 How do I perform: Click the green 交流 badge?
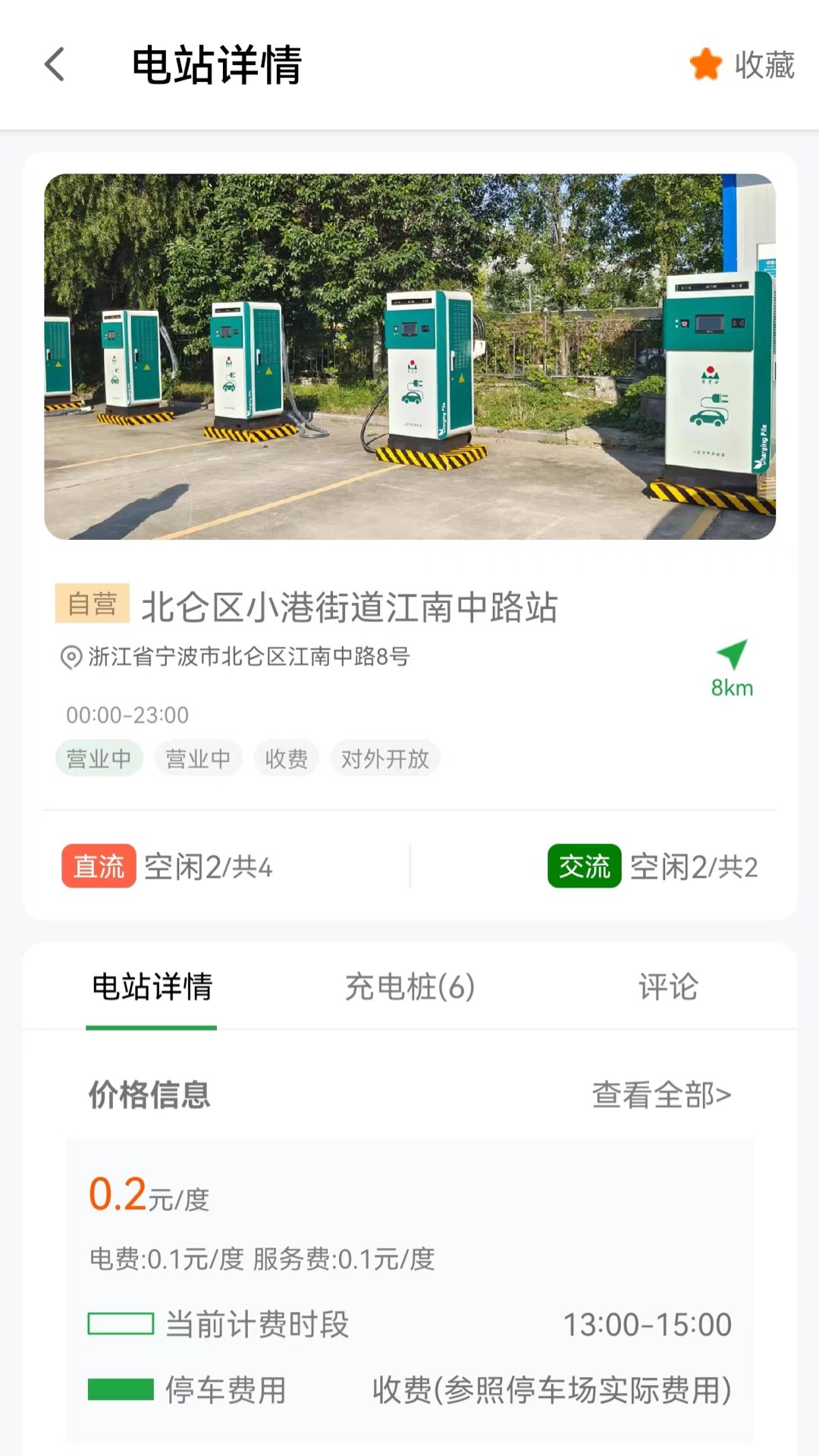(584, 866)
